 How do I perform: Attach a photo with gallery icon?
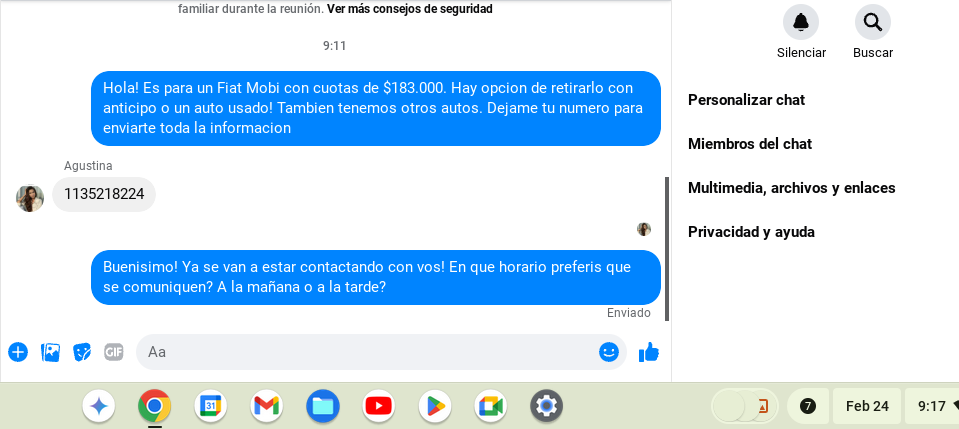pyautogui.click(x=50, y=352)
